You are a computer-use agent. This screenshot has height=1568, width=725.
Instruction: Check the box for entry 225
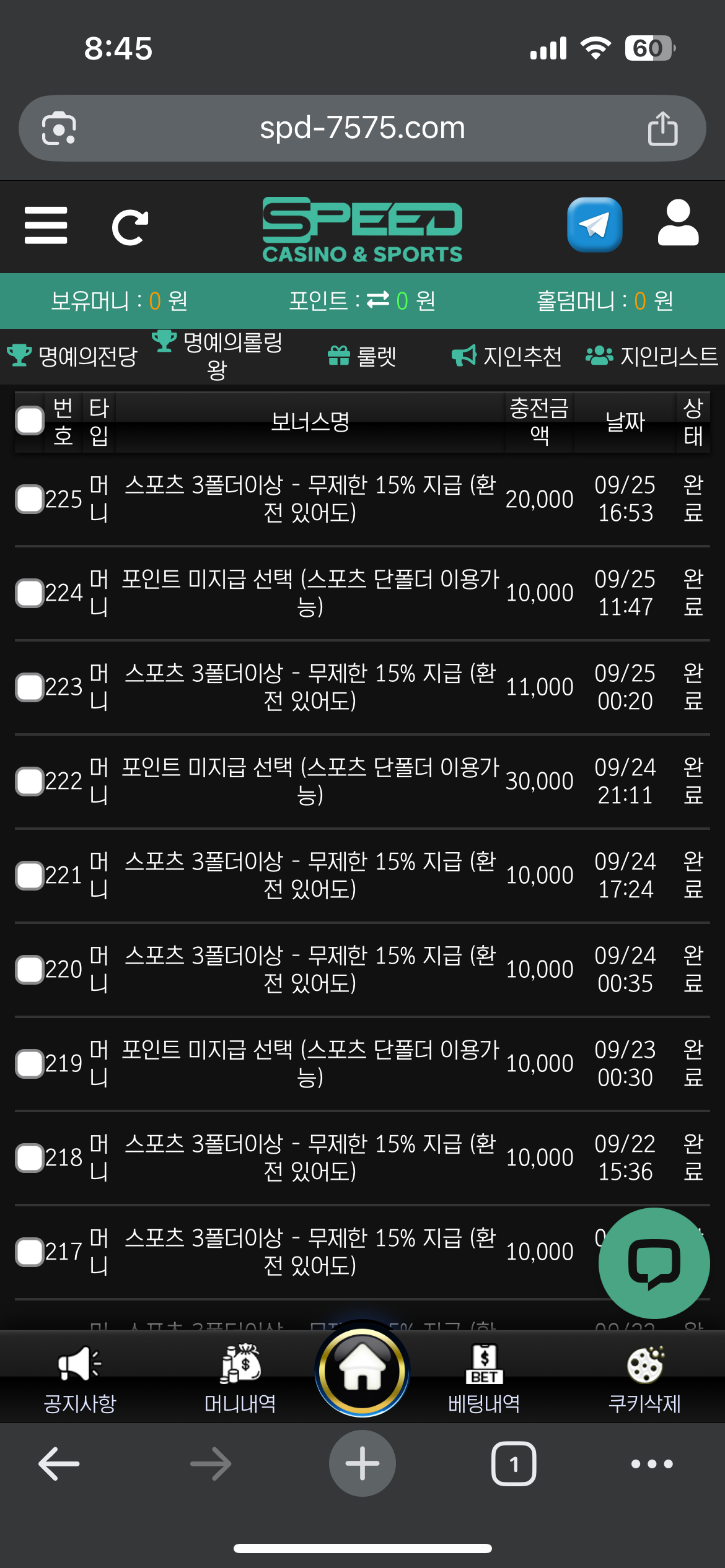pos(30,499)
